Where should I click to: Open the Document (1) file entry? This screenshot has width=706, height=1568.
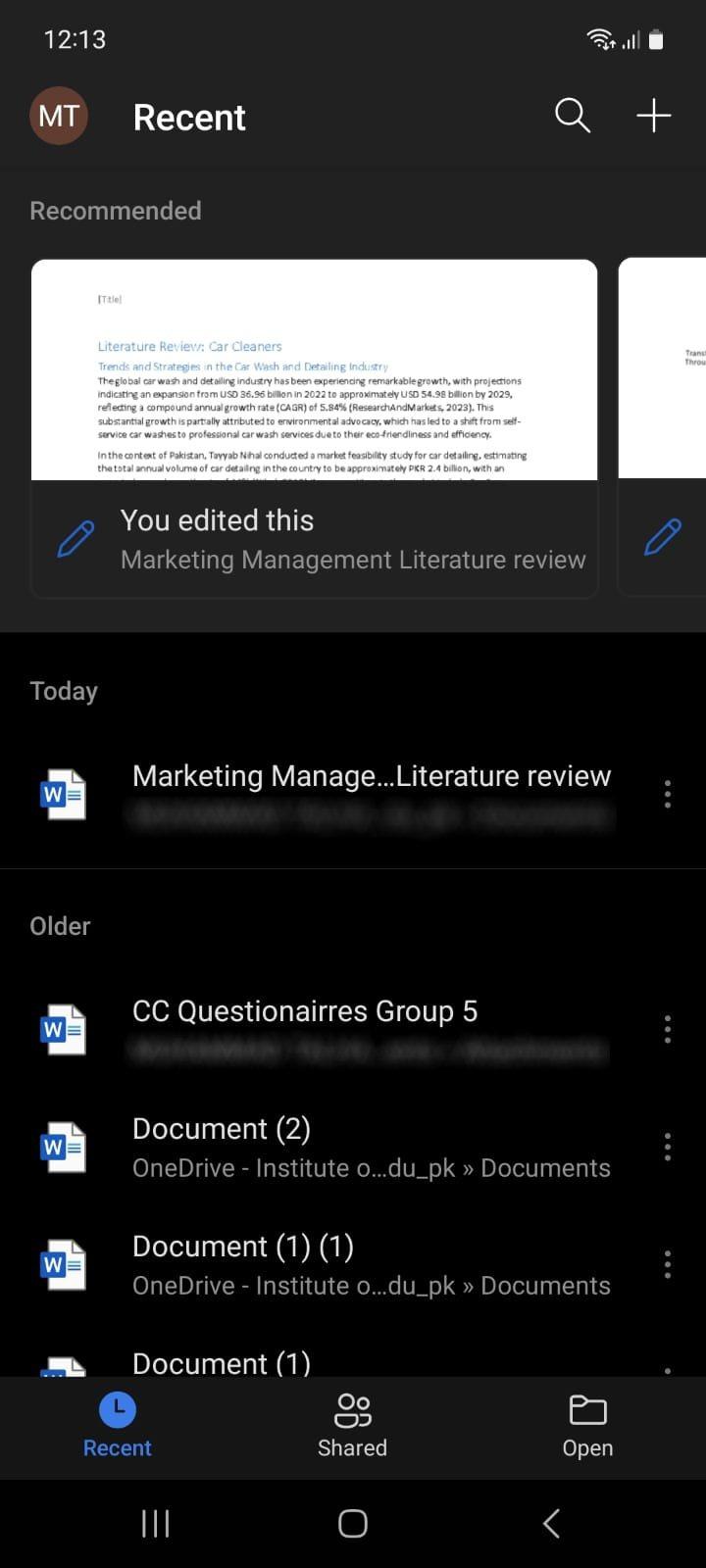(222, 1362)
